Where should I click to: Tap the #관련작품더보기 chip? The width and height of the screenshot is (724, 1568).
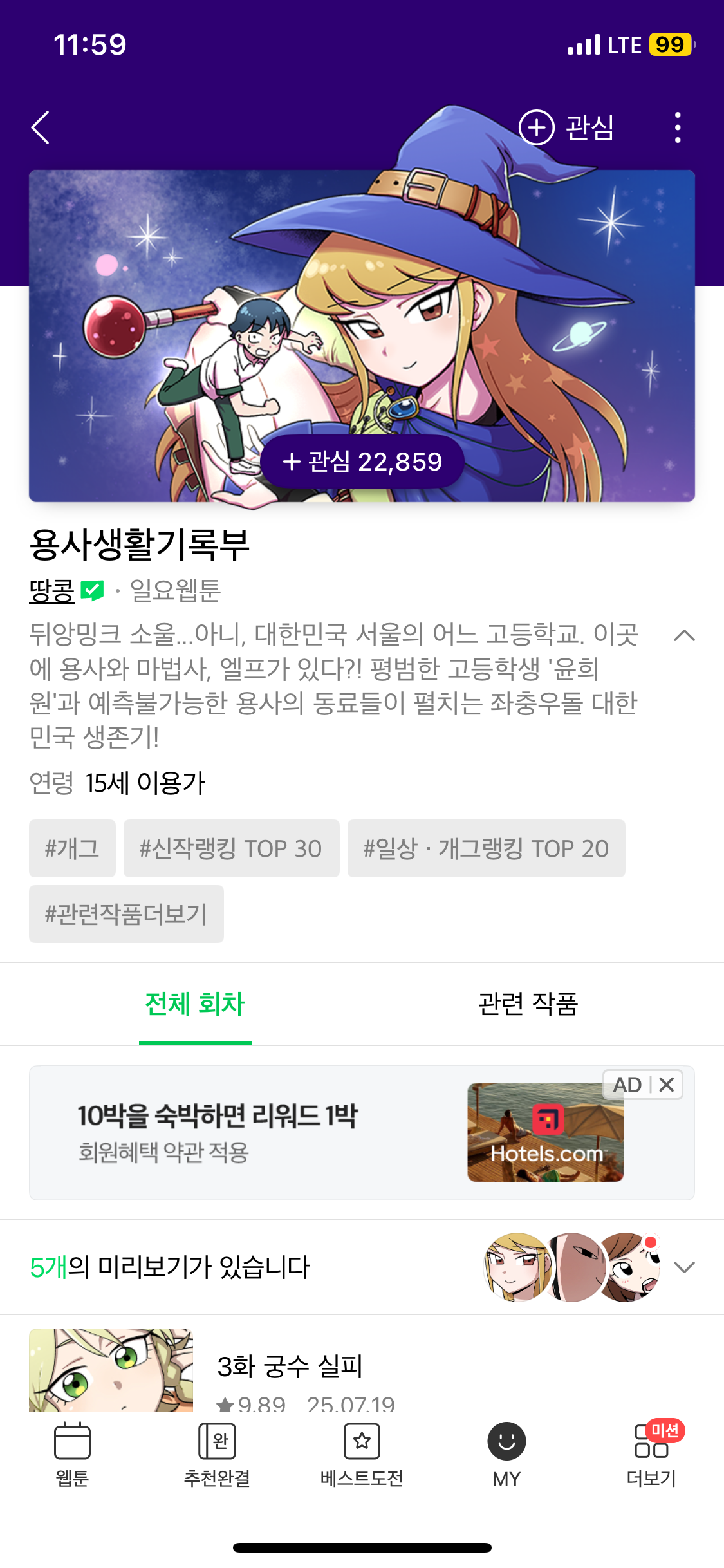[126, 914]
